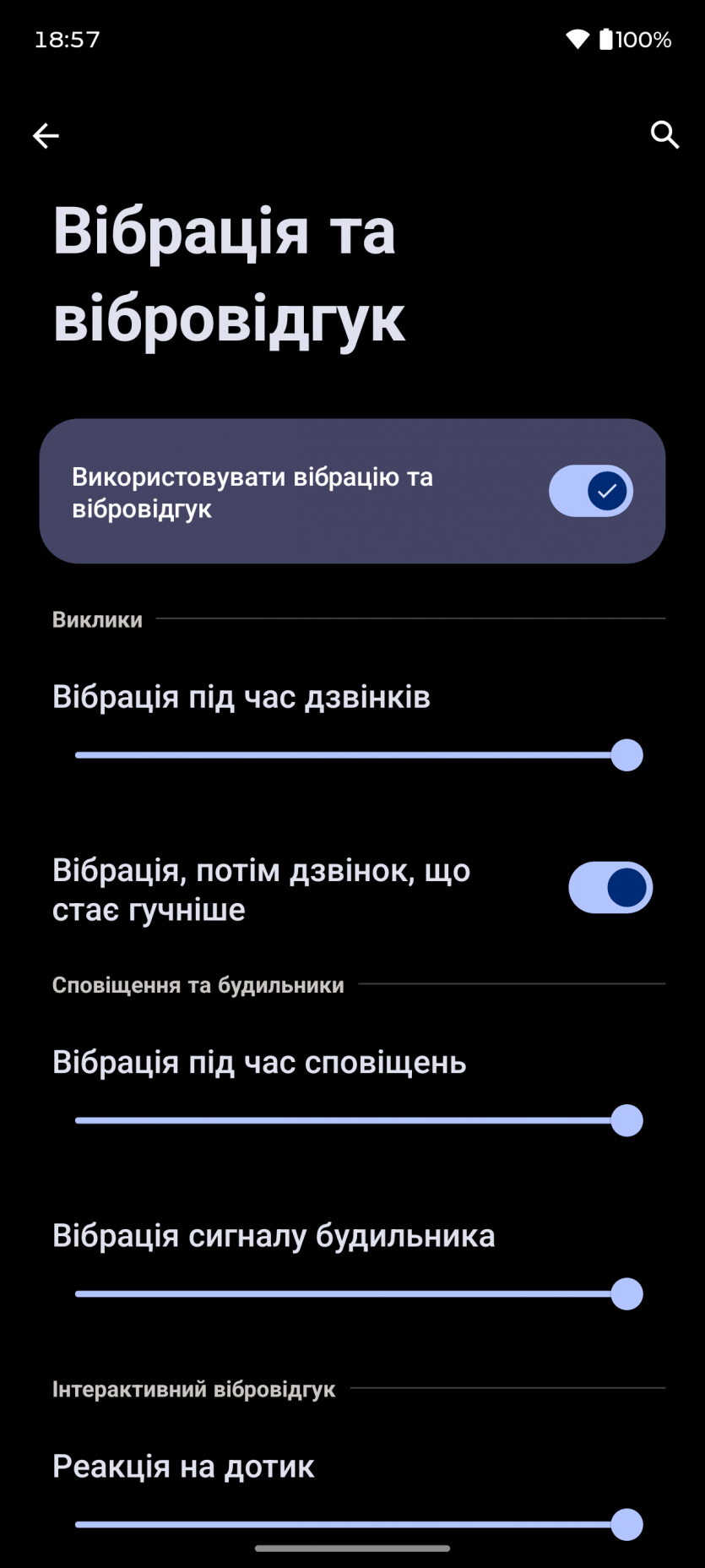Go back with the arrow icon
The image size is (705, 1568).
point(46,135)
